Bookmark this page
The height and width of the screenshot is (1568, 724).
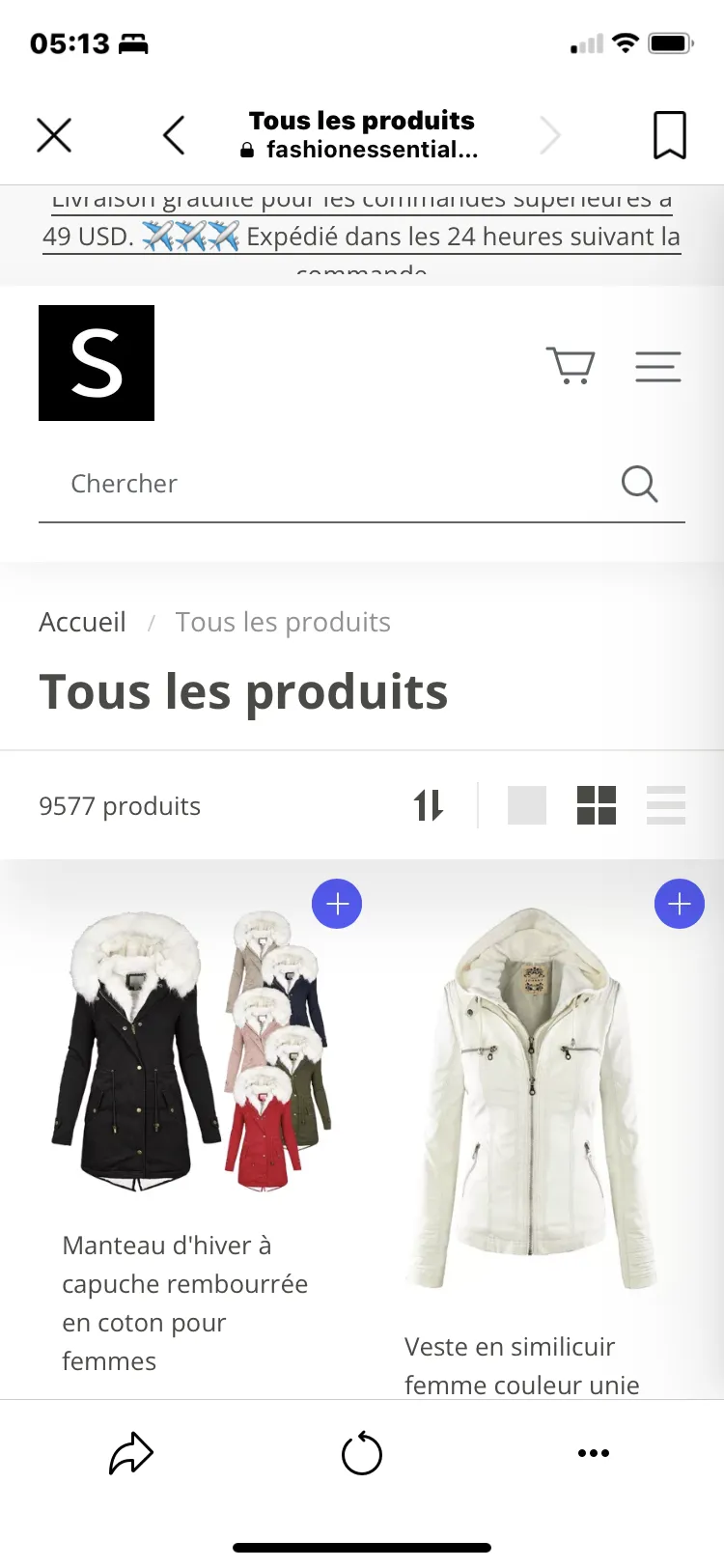(x=670, y=135)
